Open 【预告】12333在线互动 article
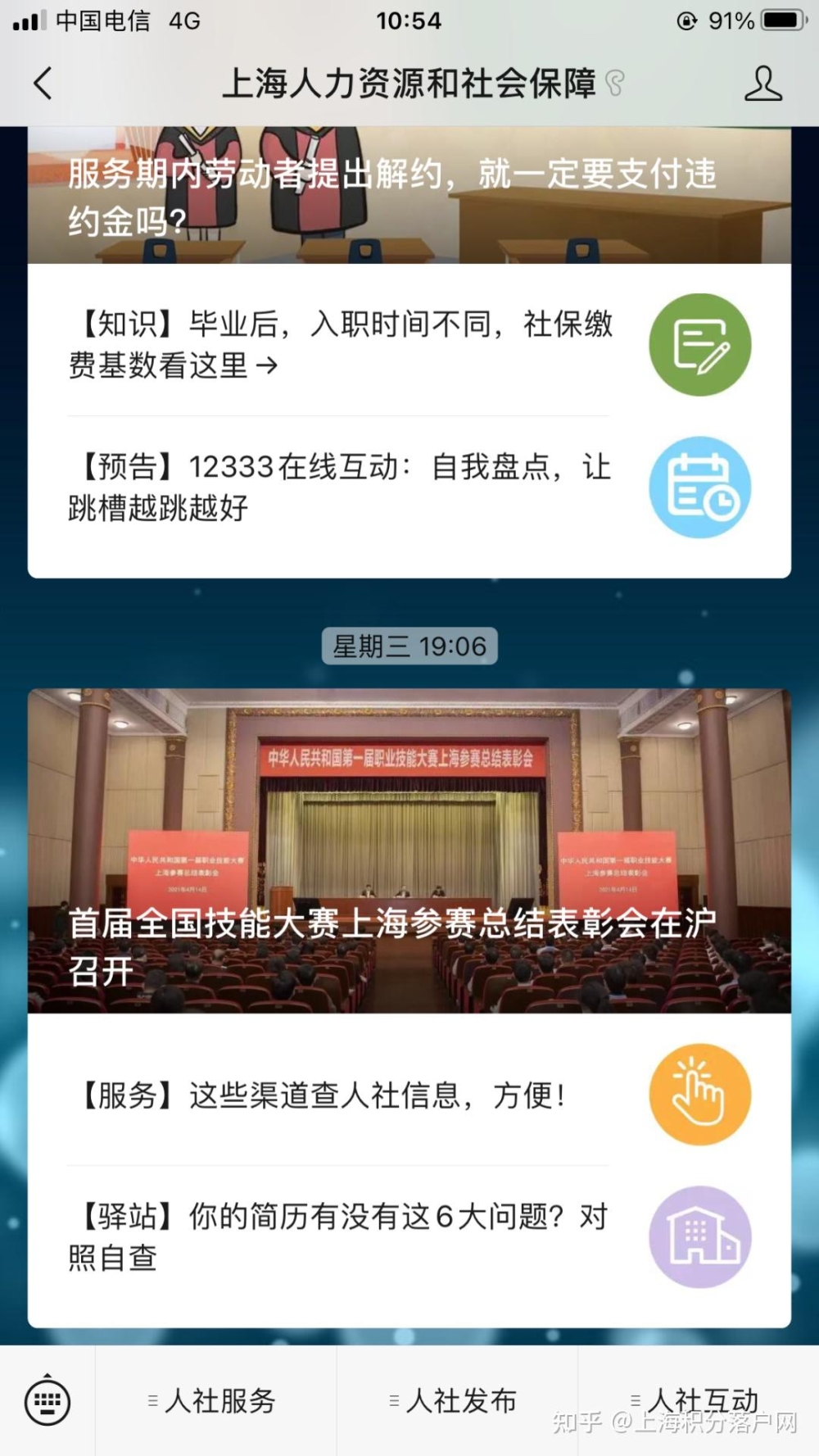This screenshot has width=819, height=1456. pos(340,487)
